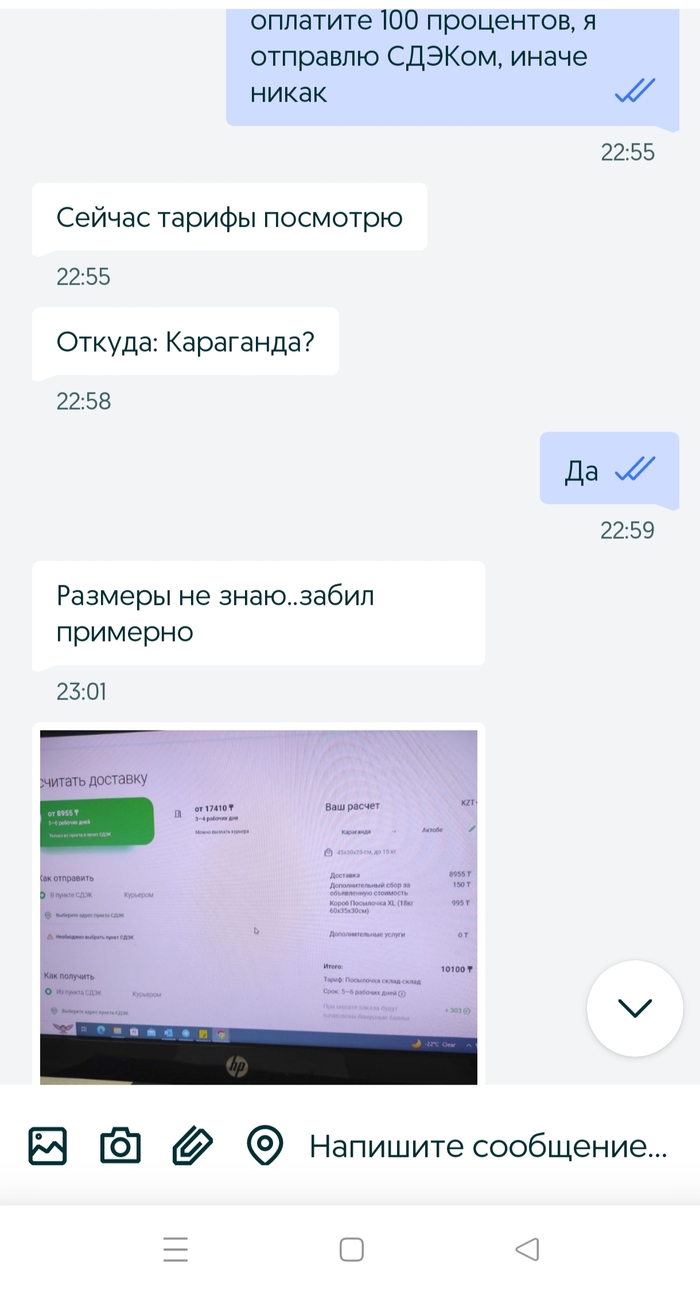Open the gallery image picker
The width and height of the screenshot is (700, 1294).
(48, 1145)
